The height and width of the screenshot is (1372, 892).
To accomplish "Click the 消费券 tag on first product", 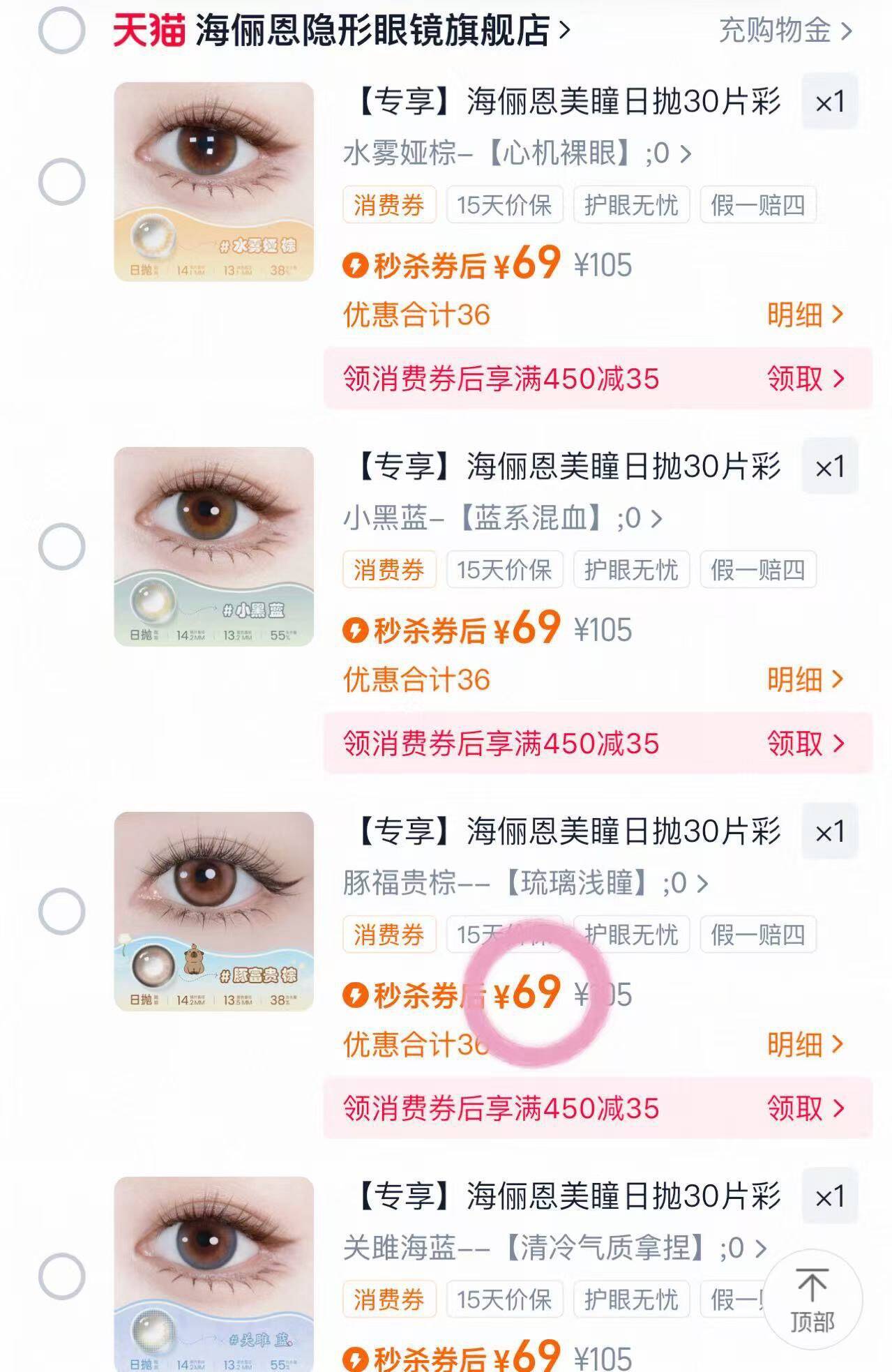I will click(x=388, y=204).
